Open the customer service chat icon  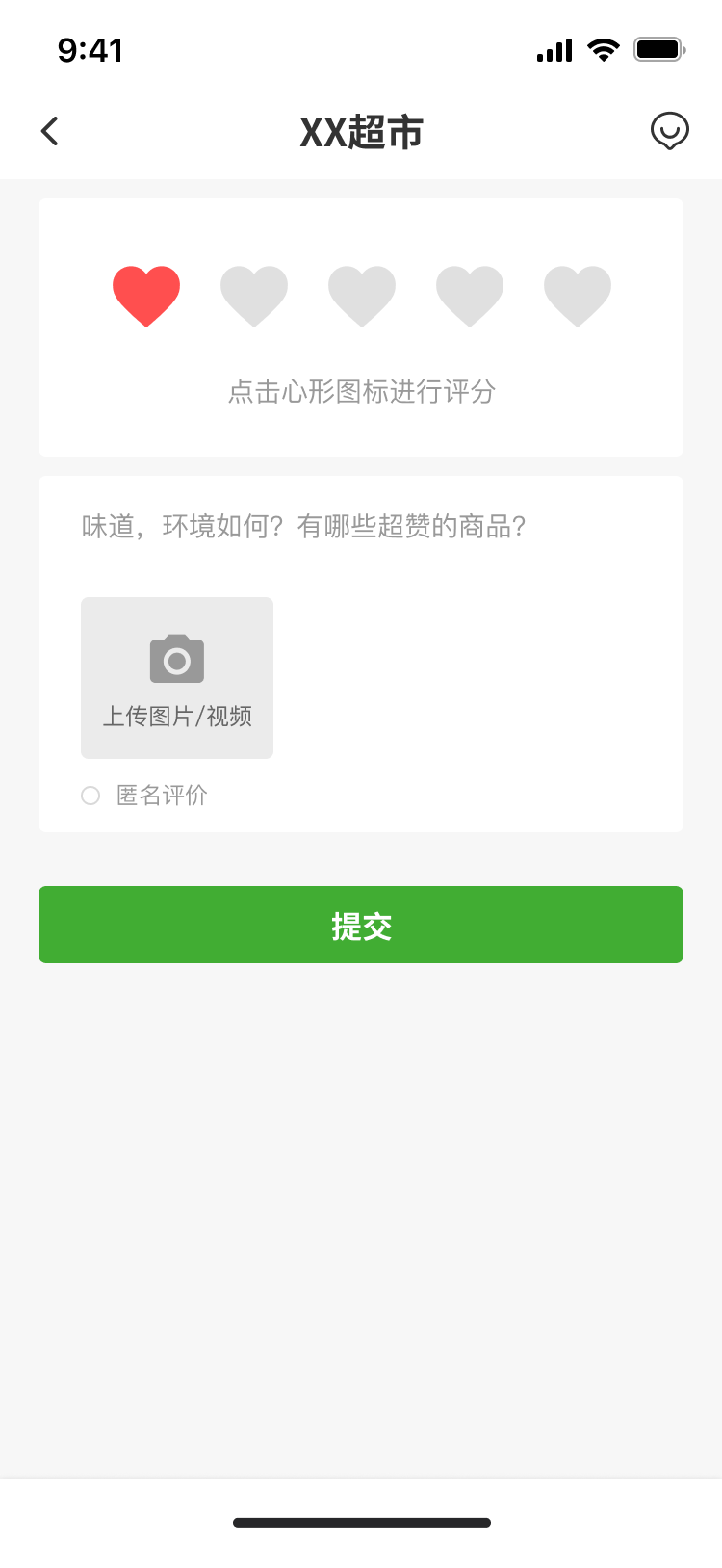[x=669, y=131]
